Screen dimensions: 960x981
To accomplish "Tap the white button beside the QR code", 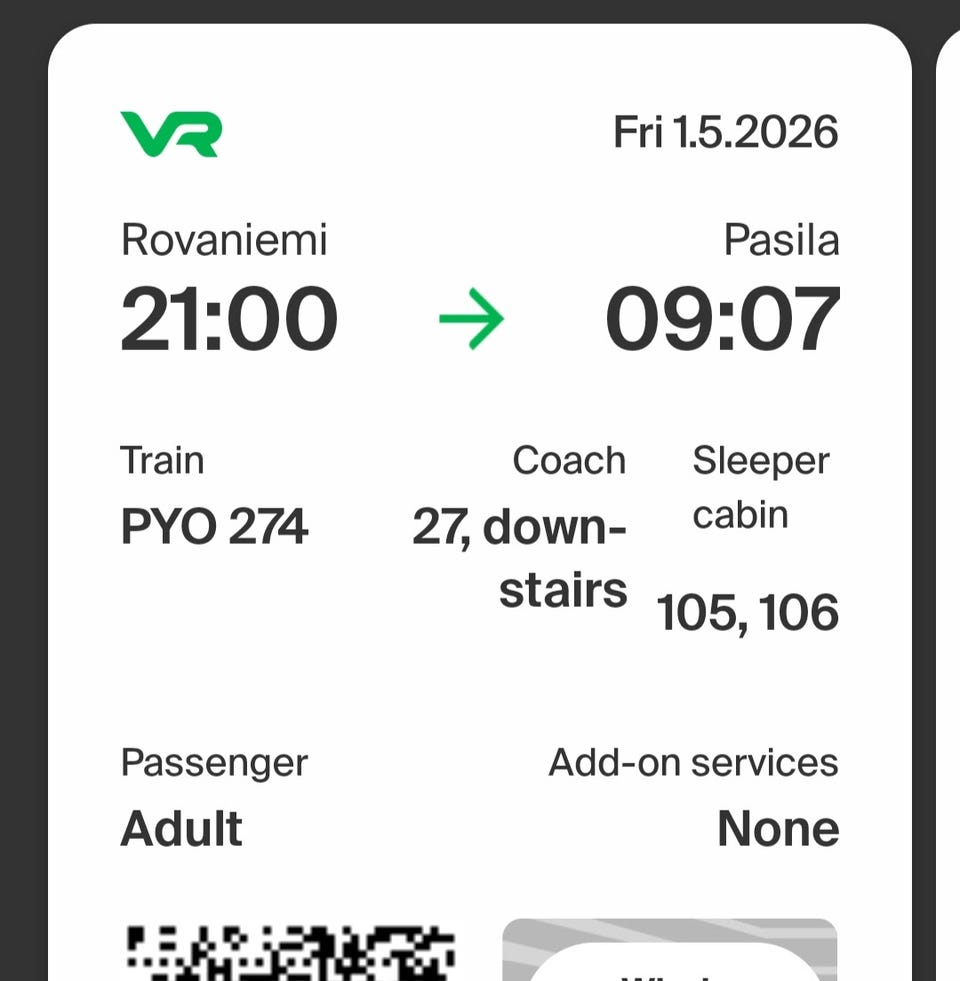I will click(x=668, y=968).
